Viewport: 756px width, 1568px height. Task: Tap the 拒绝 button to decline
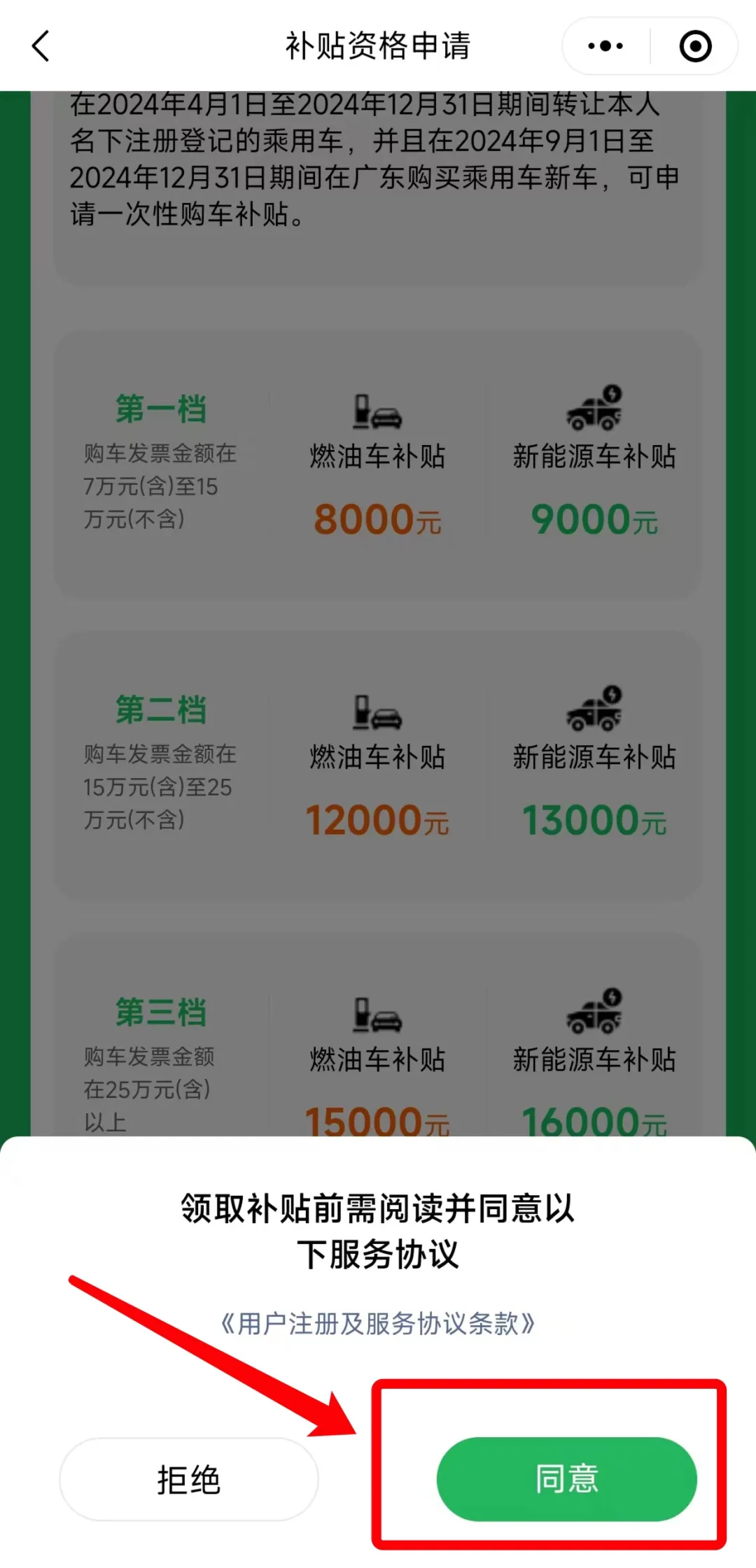coord(188,1478)
